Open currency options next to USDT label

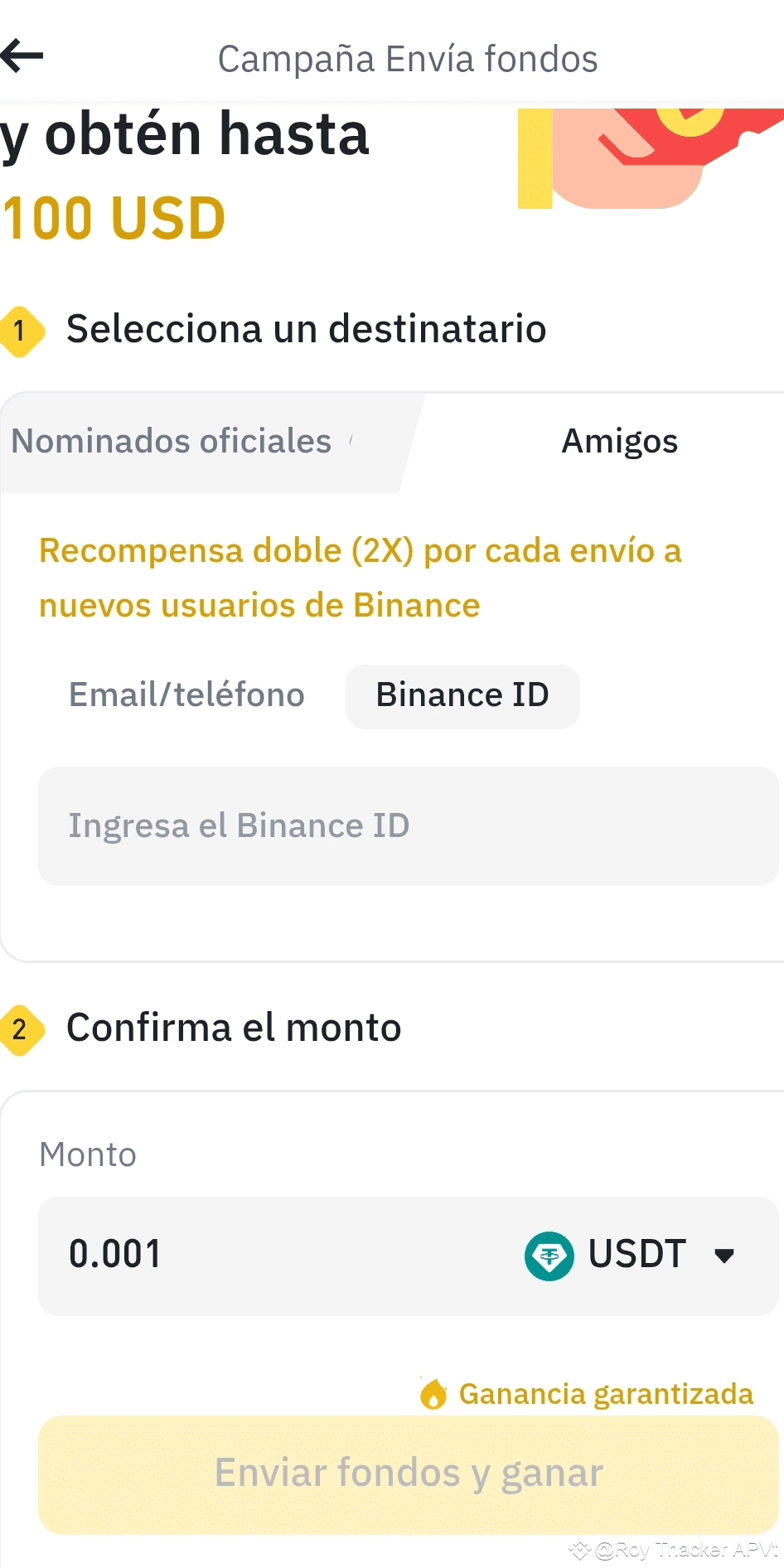pyautogui.click(x=724, y=1256)
